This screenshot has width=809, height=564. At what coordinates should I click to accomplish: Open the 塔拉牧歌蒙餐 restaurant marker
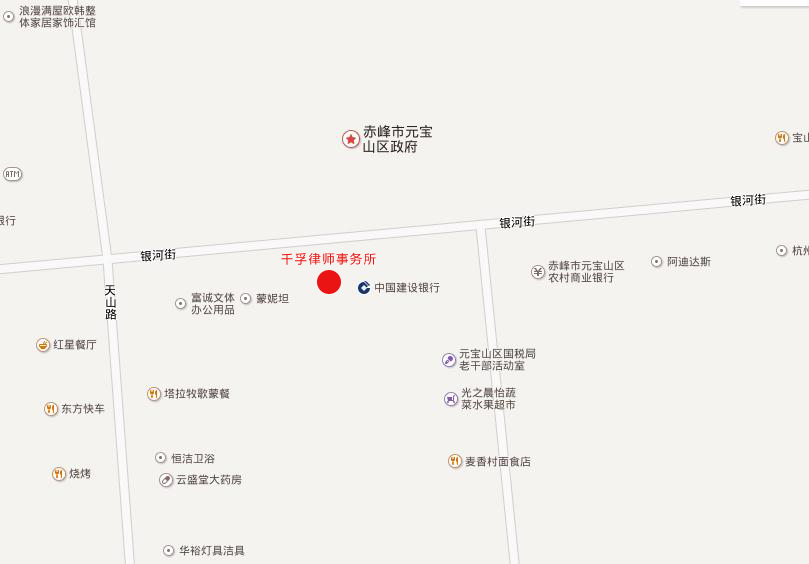(x=154, y=394)
